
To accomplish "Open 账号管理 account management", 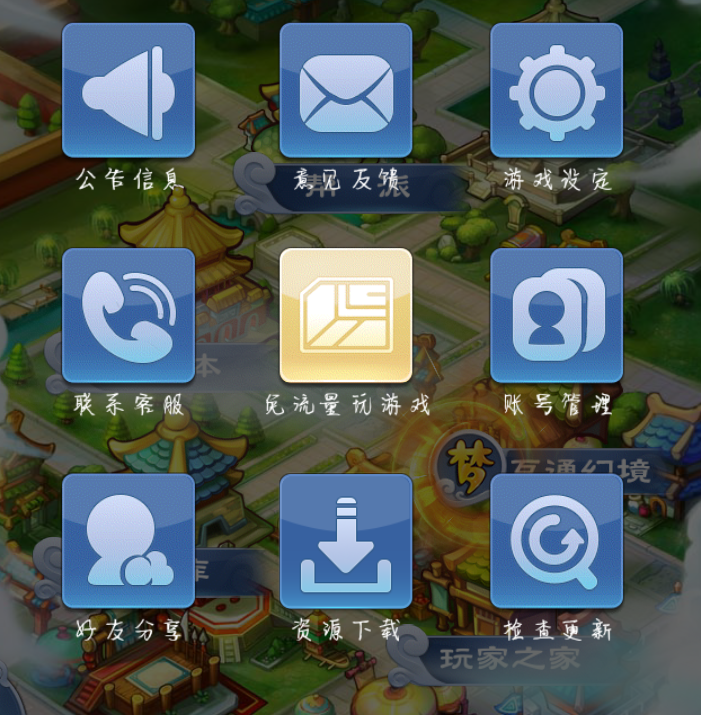I will point(556,316).
